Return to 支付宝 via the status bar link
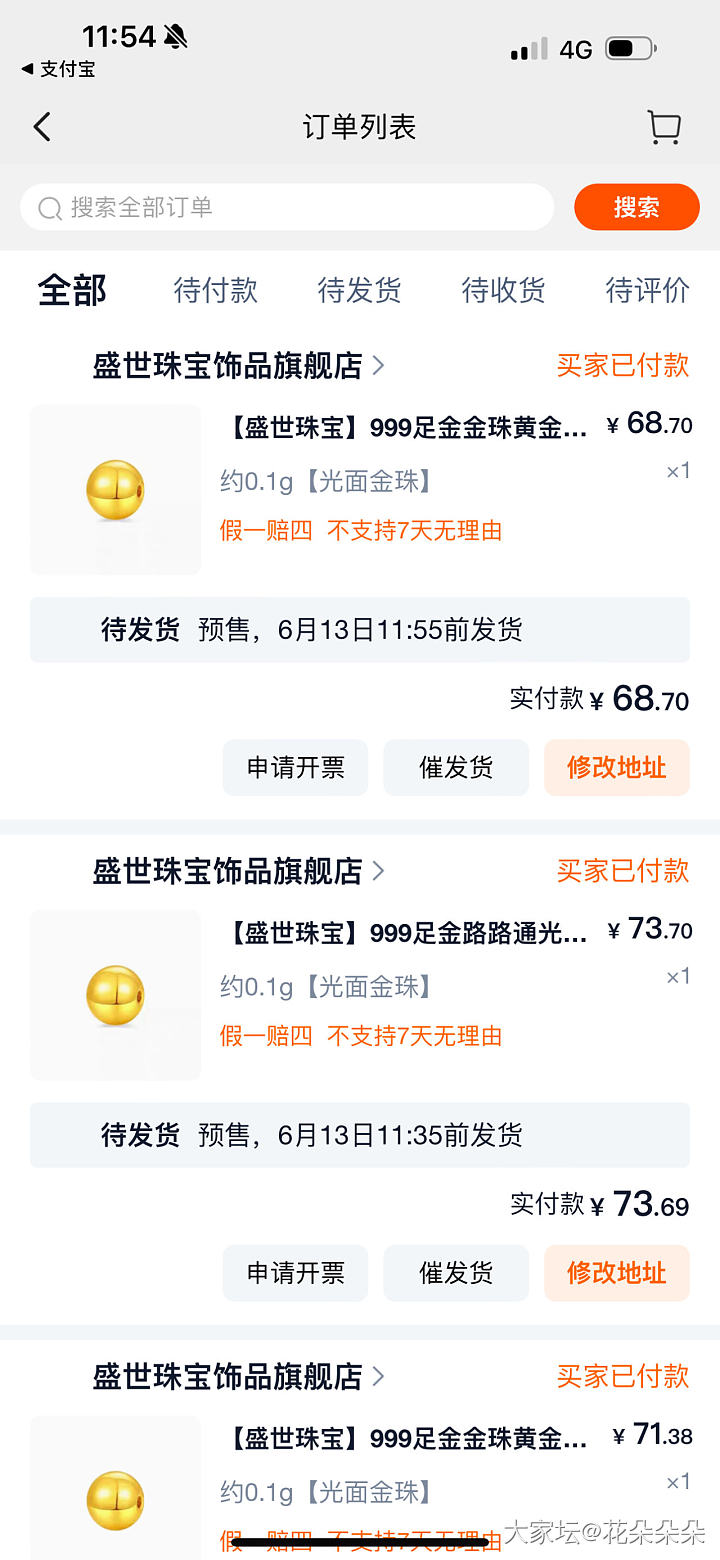 tap(58, 69)
